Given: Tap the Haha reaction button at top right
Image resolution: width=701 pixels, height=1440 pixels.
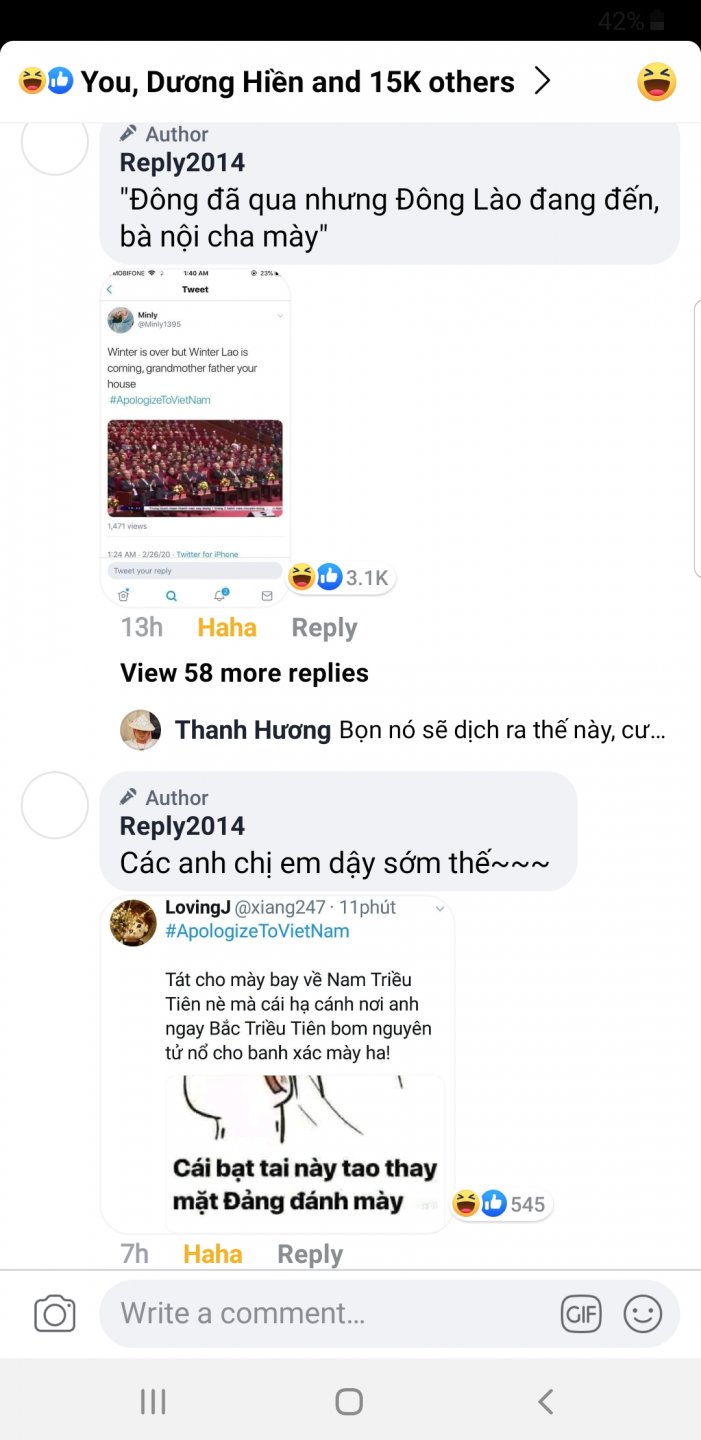Looking at the screenshot, I should click(x=656, y=82).
